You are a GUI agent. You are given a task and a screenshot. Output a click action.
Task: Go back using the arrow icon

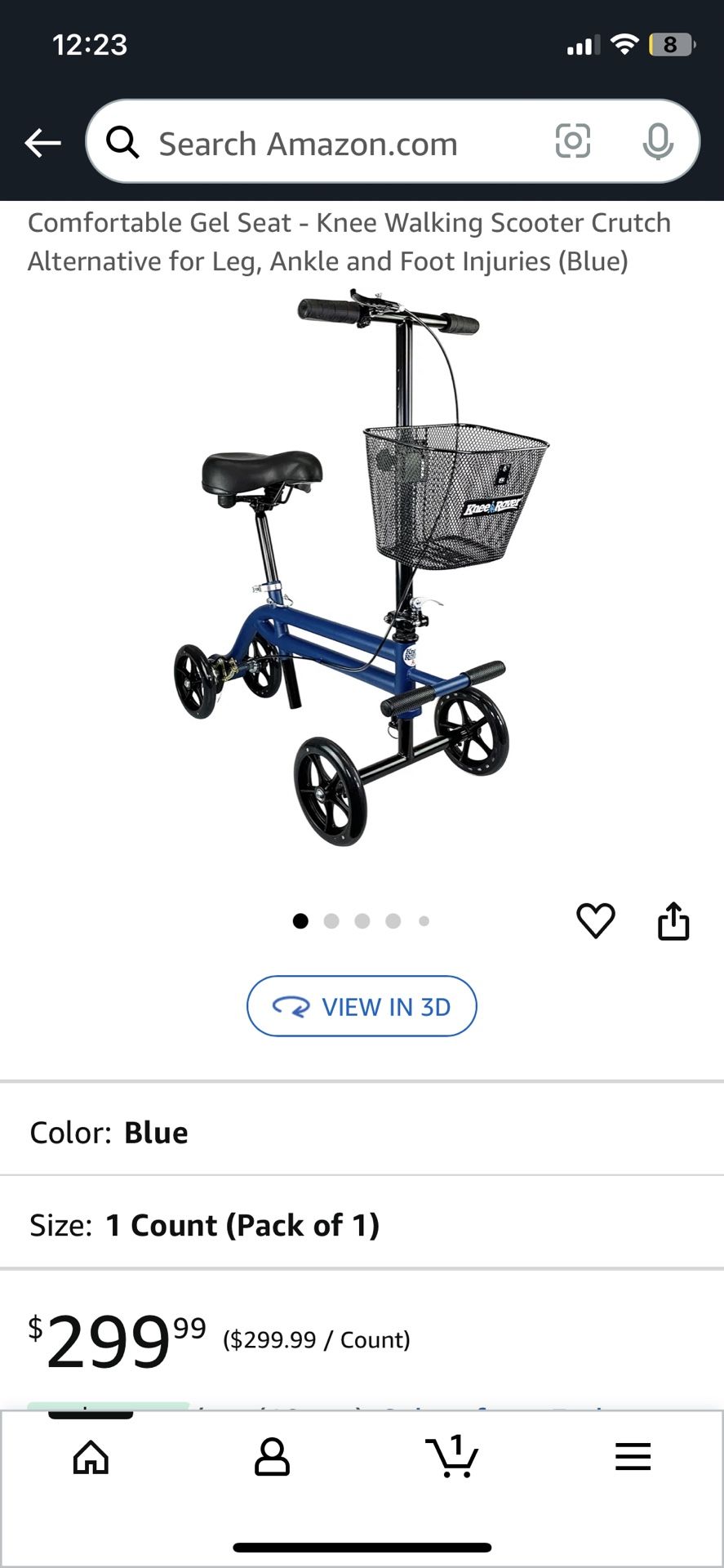tap(42, 143)
